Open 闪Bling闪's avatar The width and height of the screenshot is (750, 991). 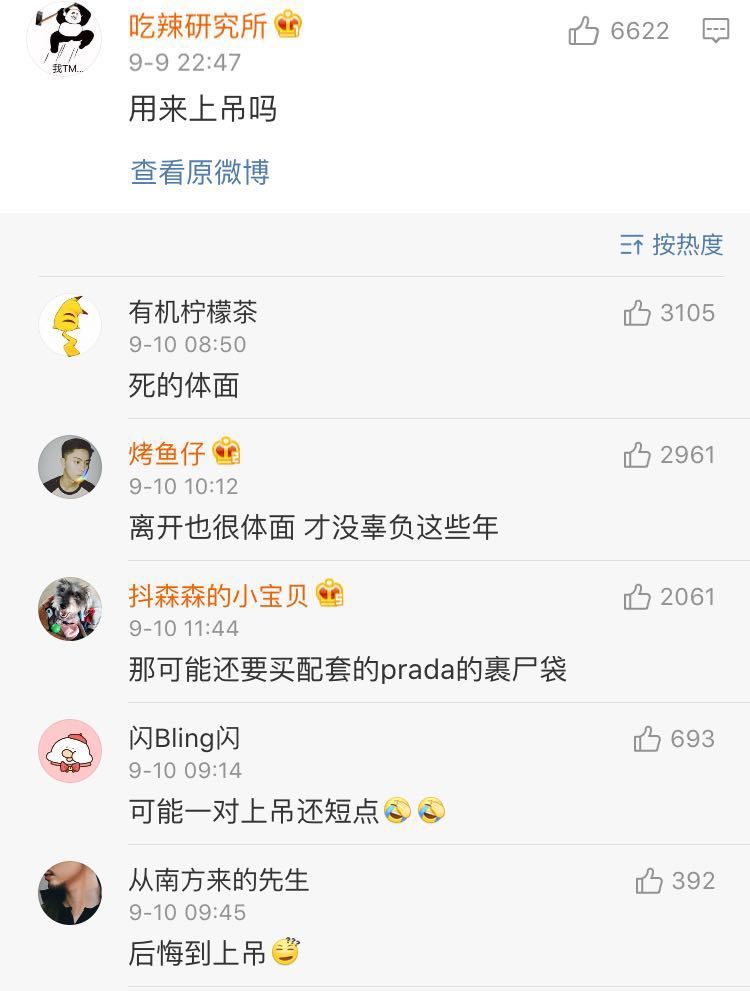[x=70, y=751]
